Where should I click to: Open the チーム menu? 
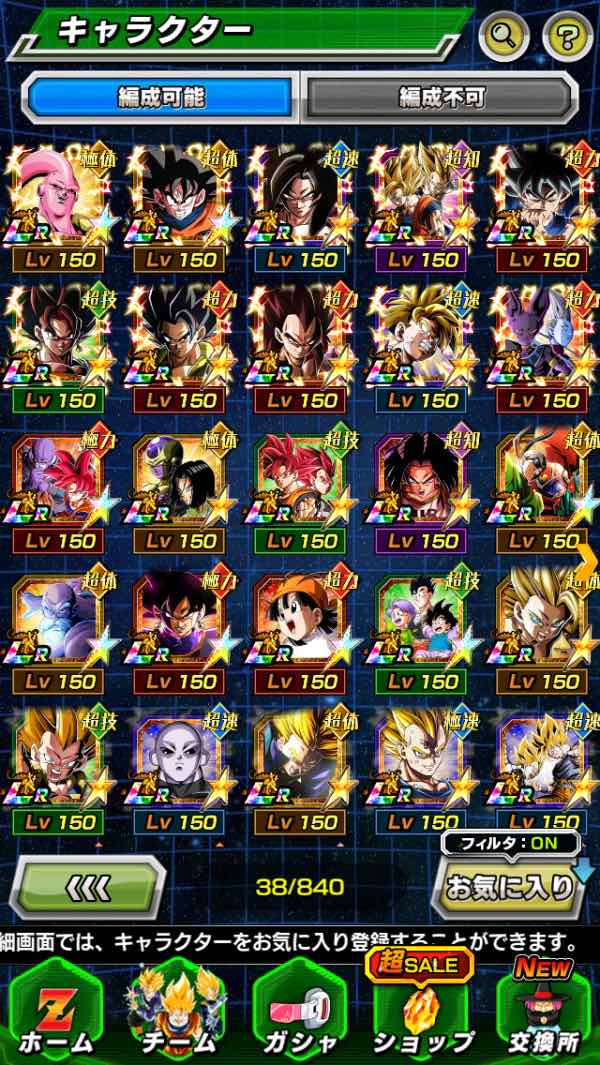pyautogui.click(x=179, y=1010)
